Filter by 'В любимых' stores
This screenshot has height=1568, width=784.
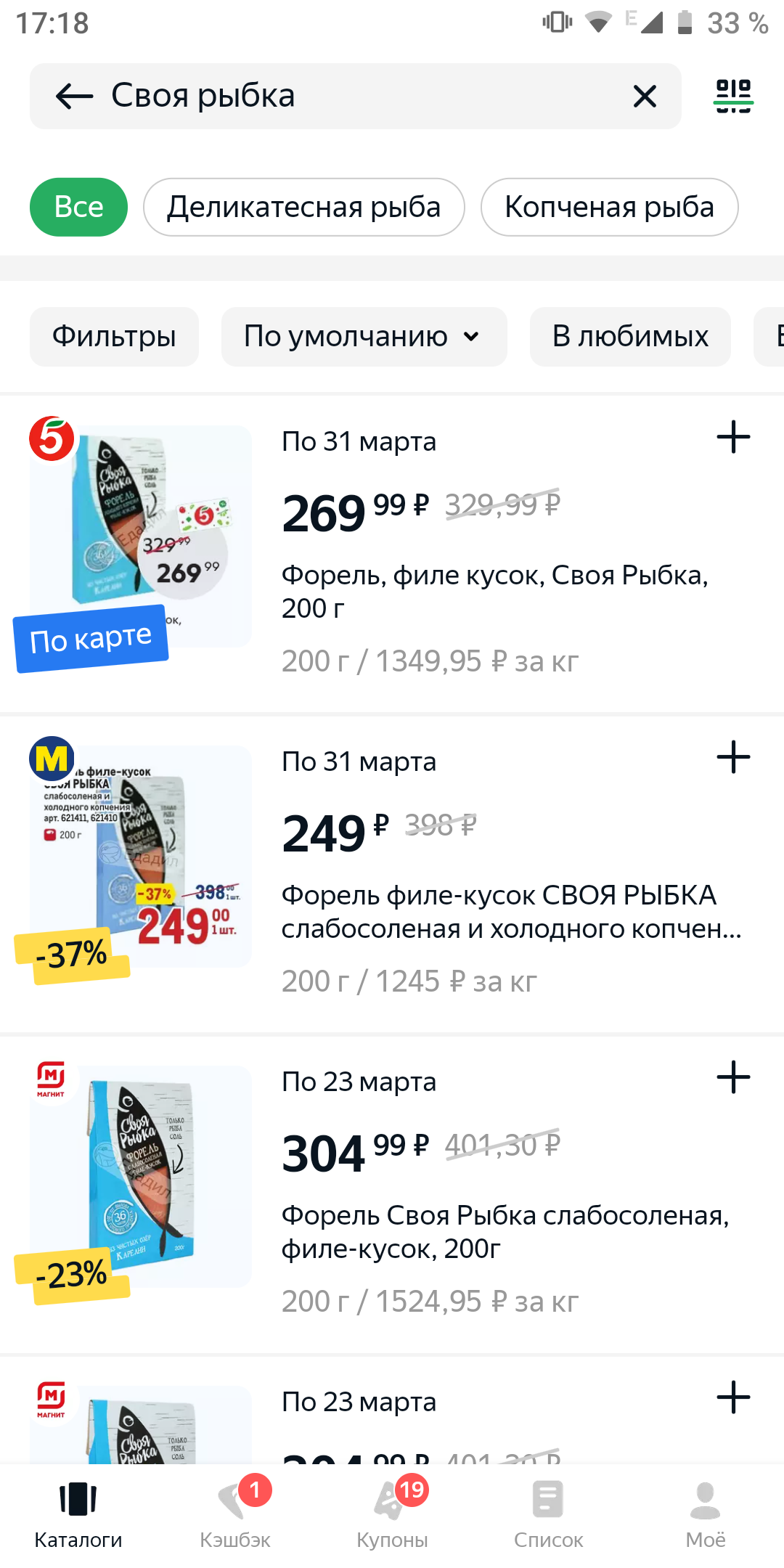point(630,337)
